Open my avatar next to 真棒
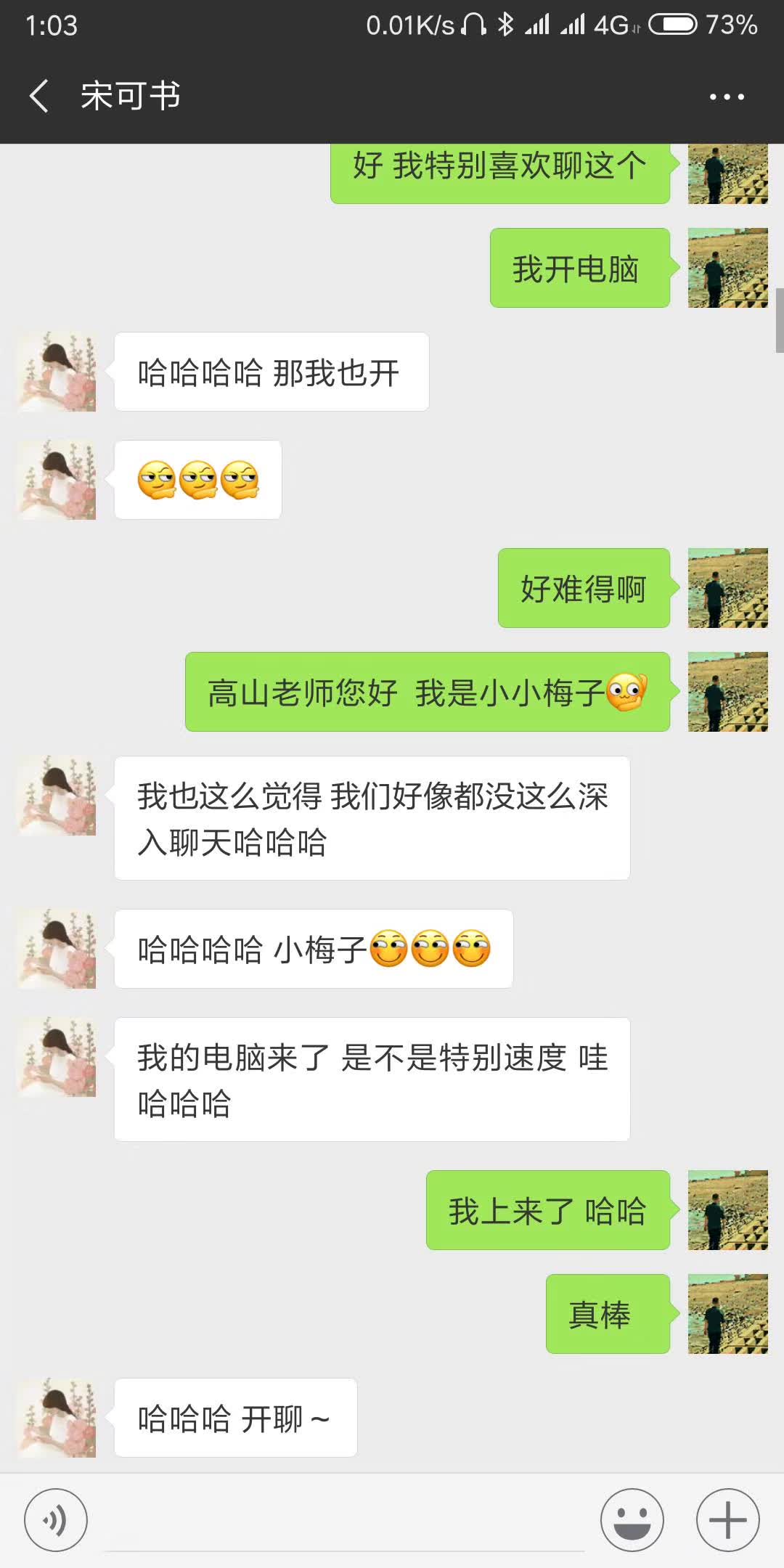784x1568 pixels. pos(727,1313)
